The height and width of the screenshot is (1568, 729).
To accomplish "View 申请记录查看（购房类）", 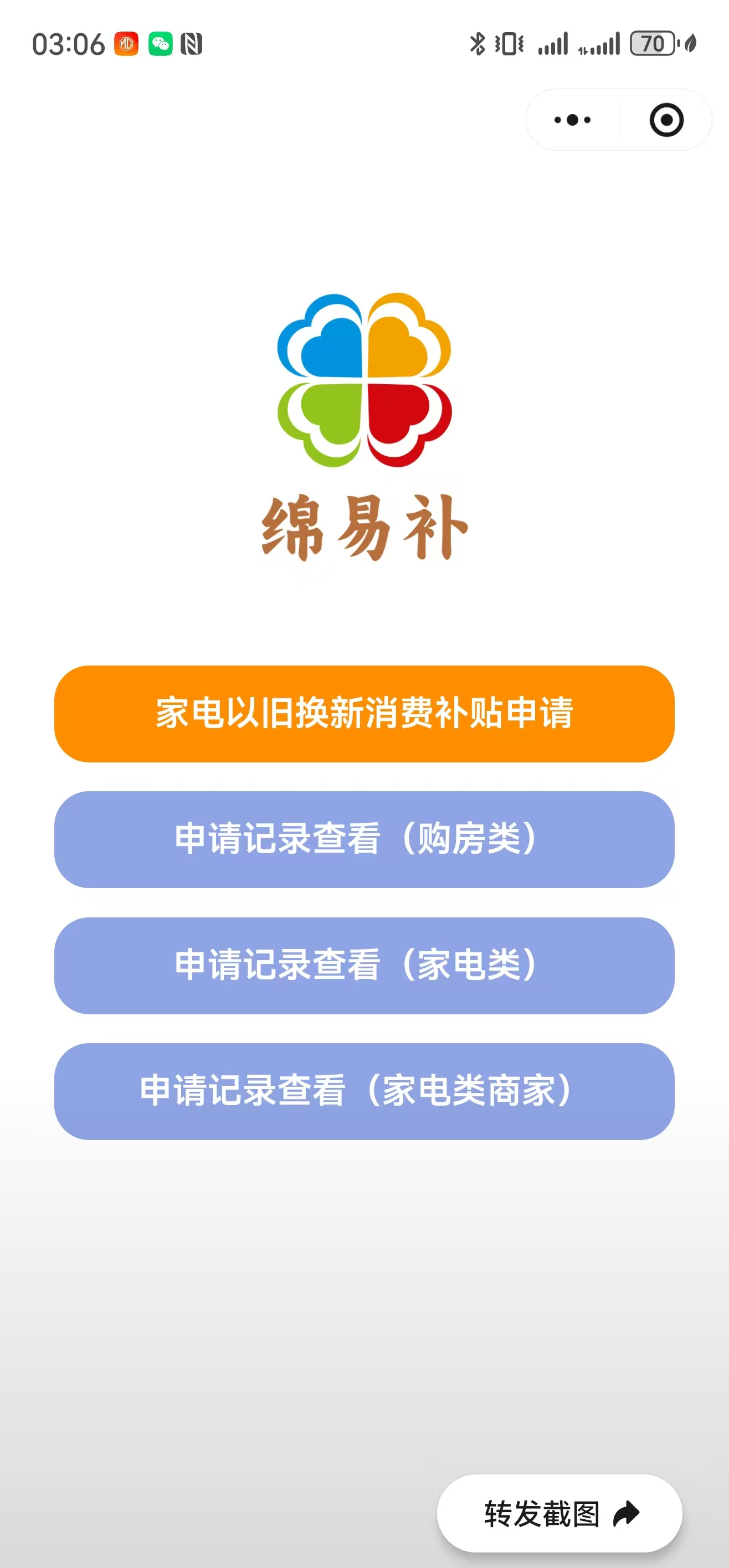I will click(364, 839).
